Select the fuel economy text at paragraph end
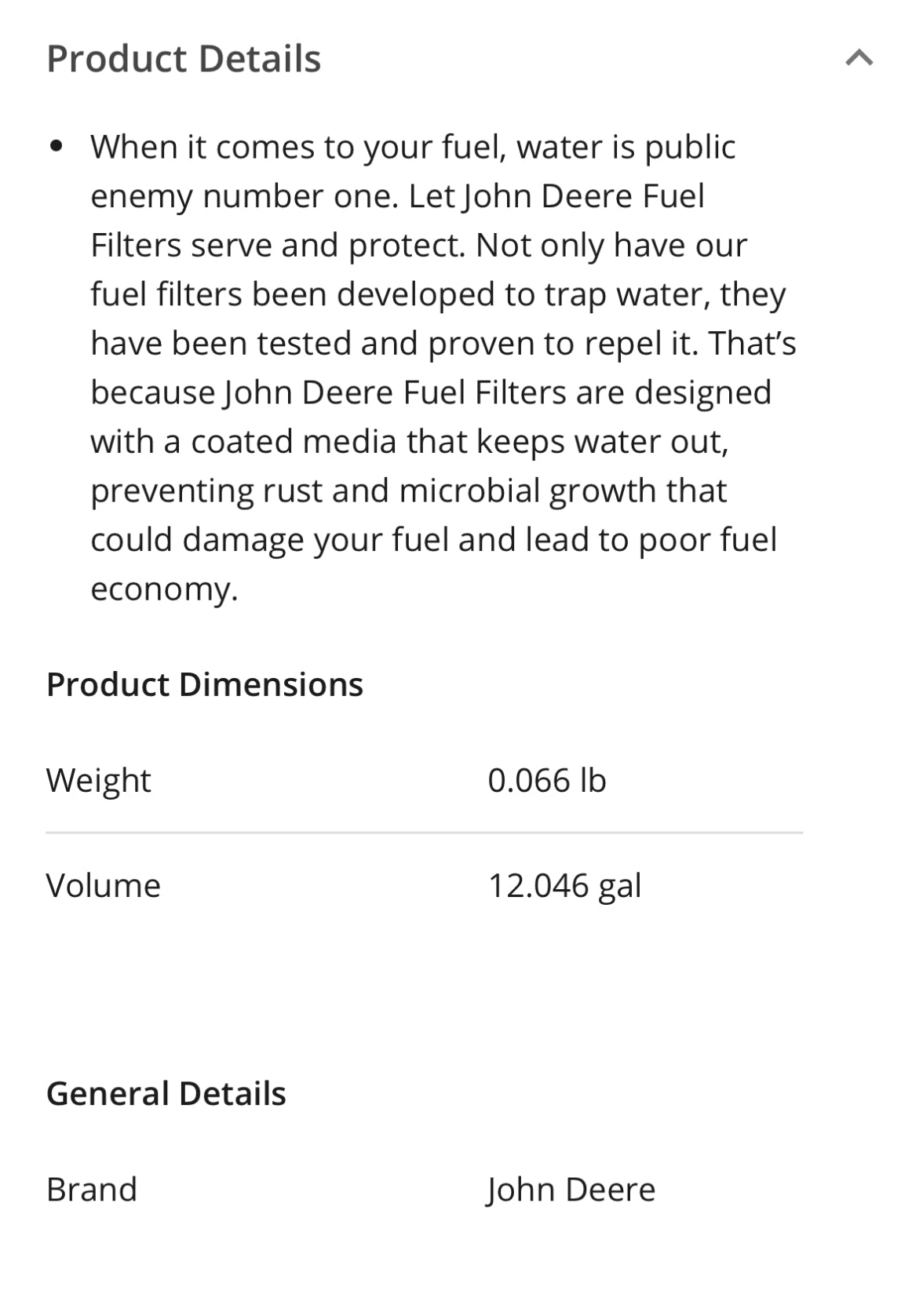The height and width of the screenshot is (1316, 912). pyautogui.click(x=165, y=589)
